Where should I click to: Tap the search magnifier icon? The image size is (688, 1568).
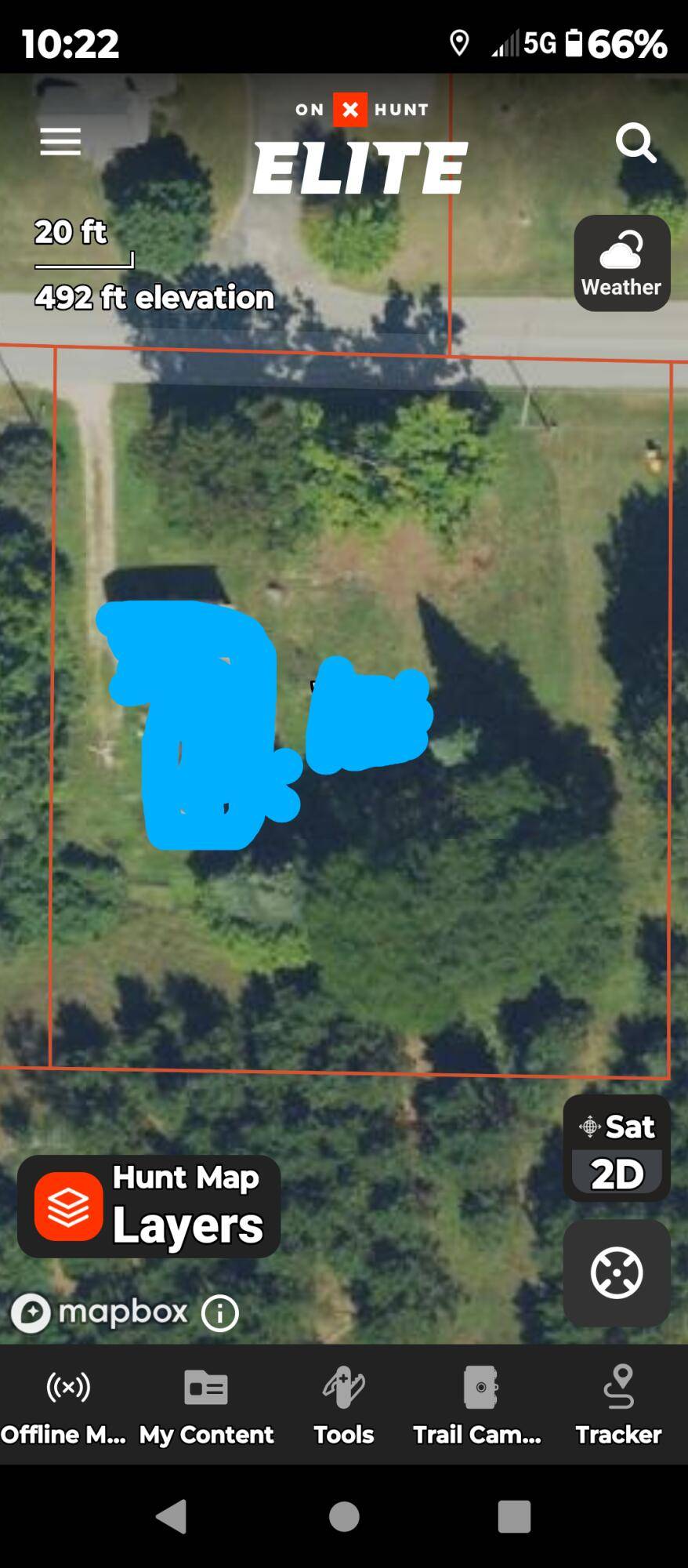pyautogui.click(x=636, y=143)
